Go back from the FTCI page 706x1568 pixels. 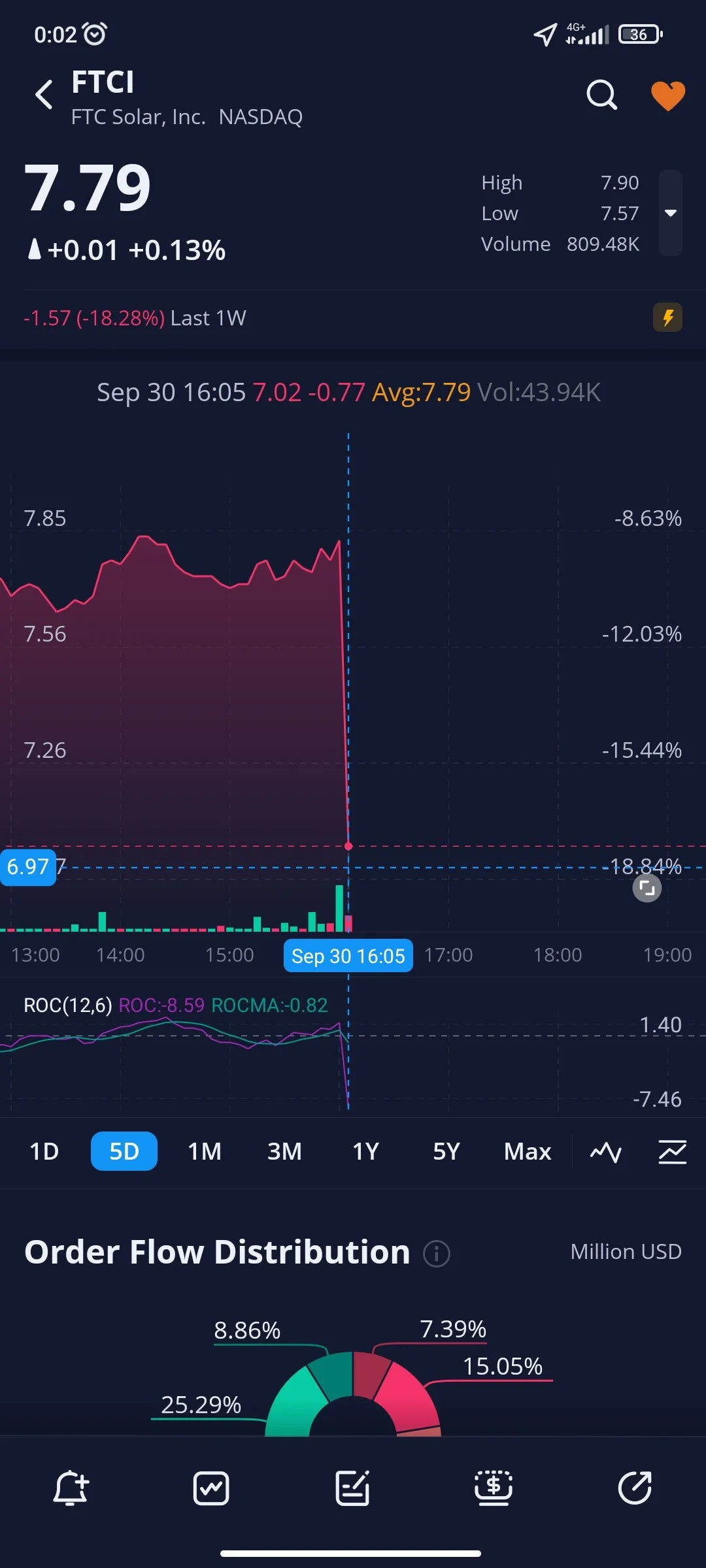click(x=44, y=95)
